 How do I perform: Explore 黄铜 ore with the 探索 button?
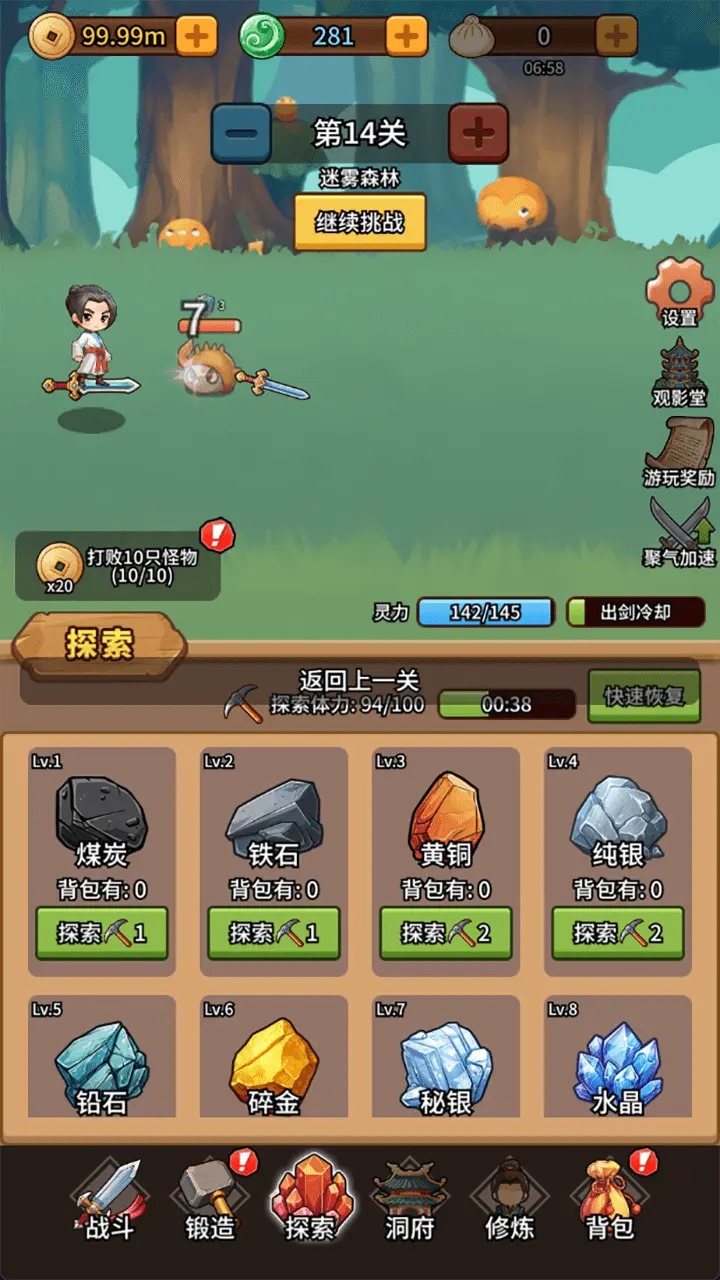[x=446, y=933]
